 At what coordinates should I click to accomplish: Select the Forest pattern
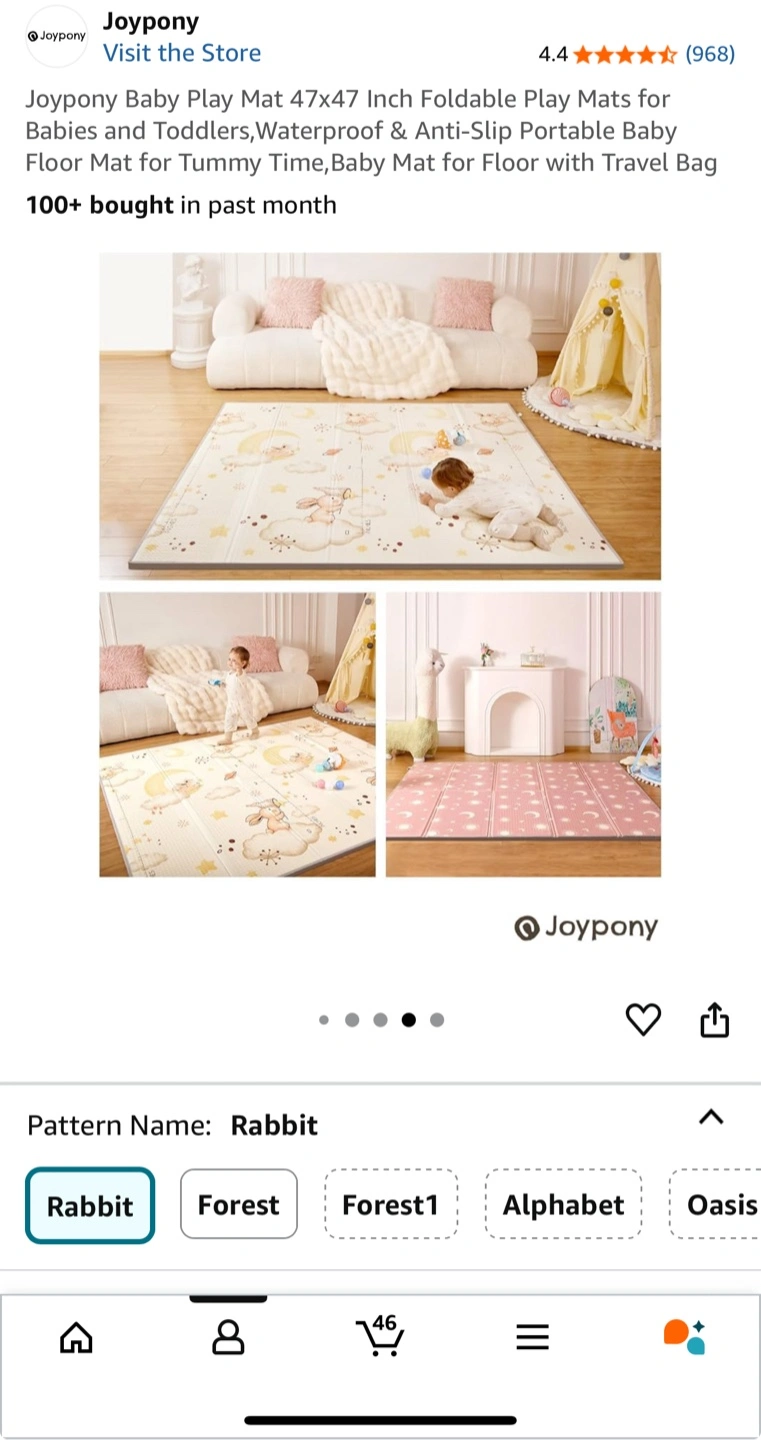(238, 1204)
